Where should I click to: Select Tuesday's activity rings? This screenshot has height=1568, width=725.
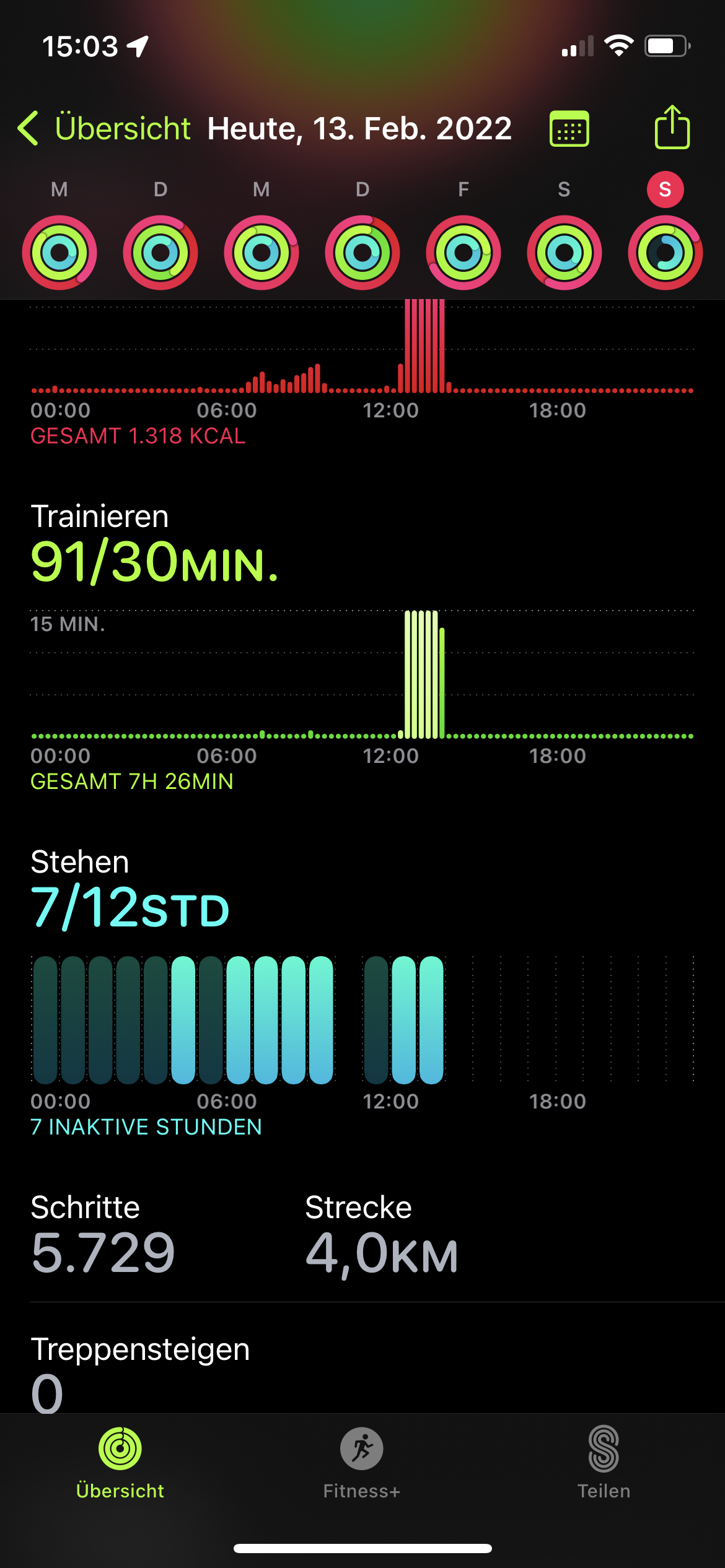click(x=160, y=252)
